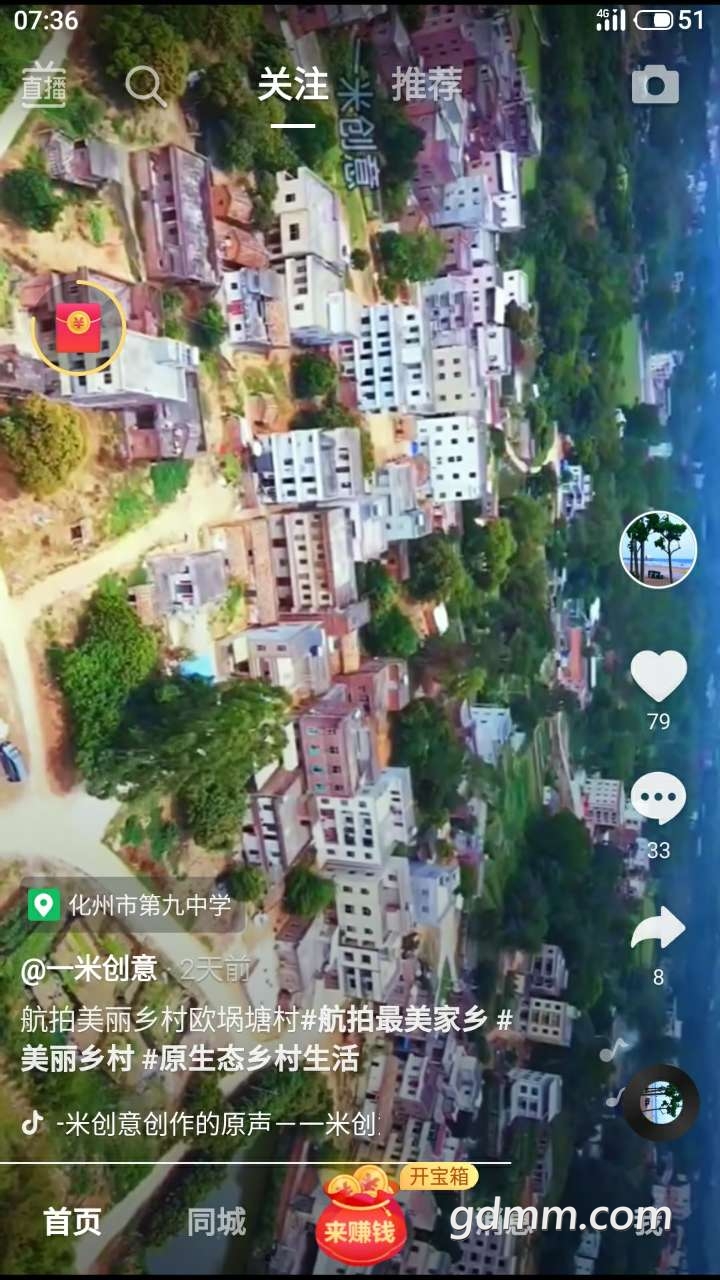Tap the red envelope reward icon

[x=78, y=328]
